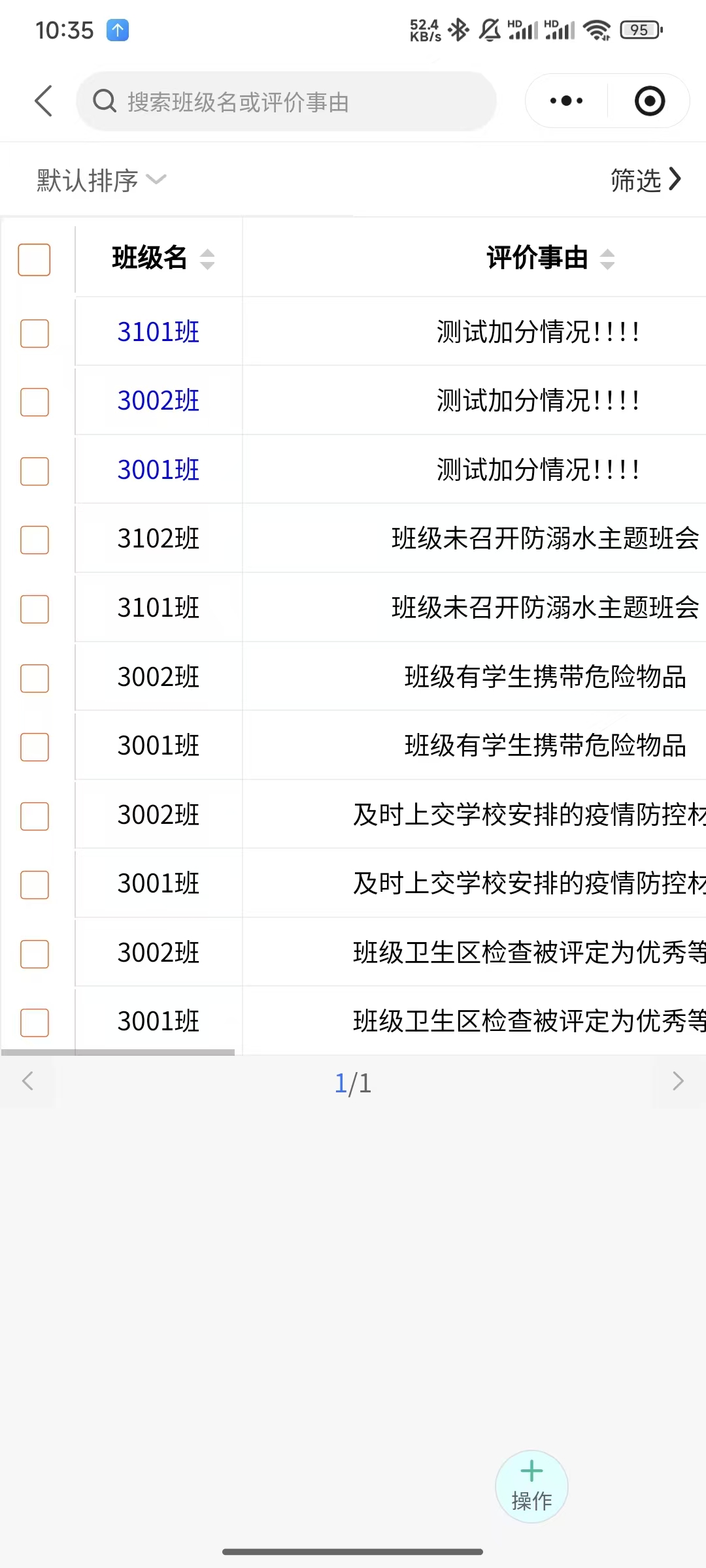706x1568 pixels.
Task: Open the blue 3001班 link
Action: point(158,470)
